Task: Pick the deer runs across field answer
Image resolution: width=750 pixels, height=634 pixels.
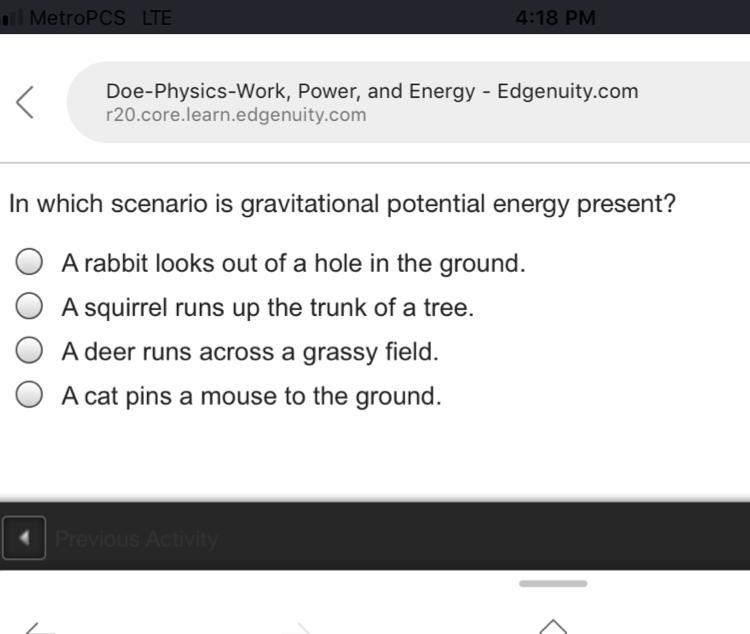Action: (30, 351)
